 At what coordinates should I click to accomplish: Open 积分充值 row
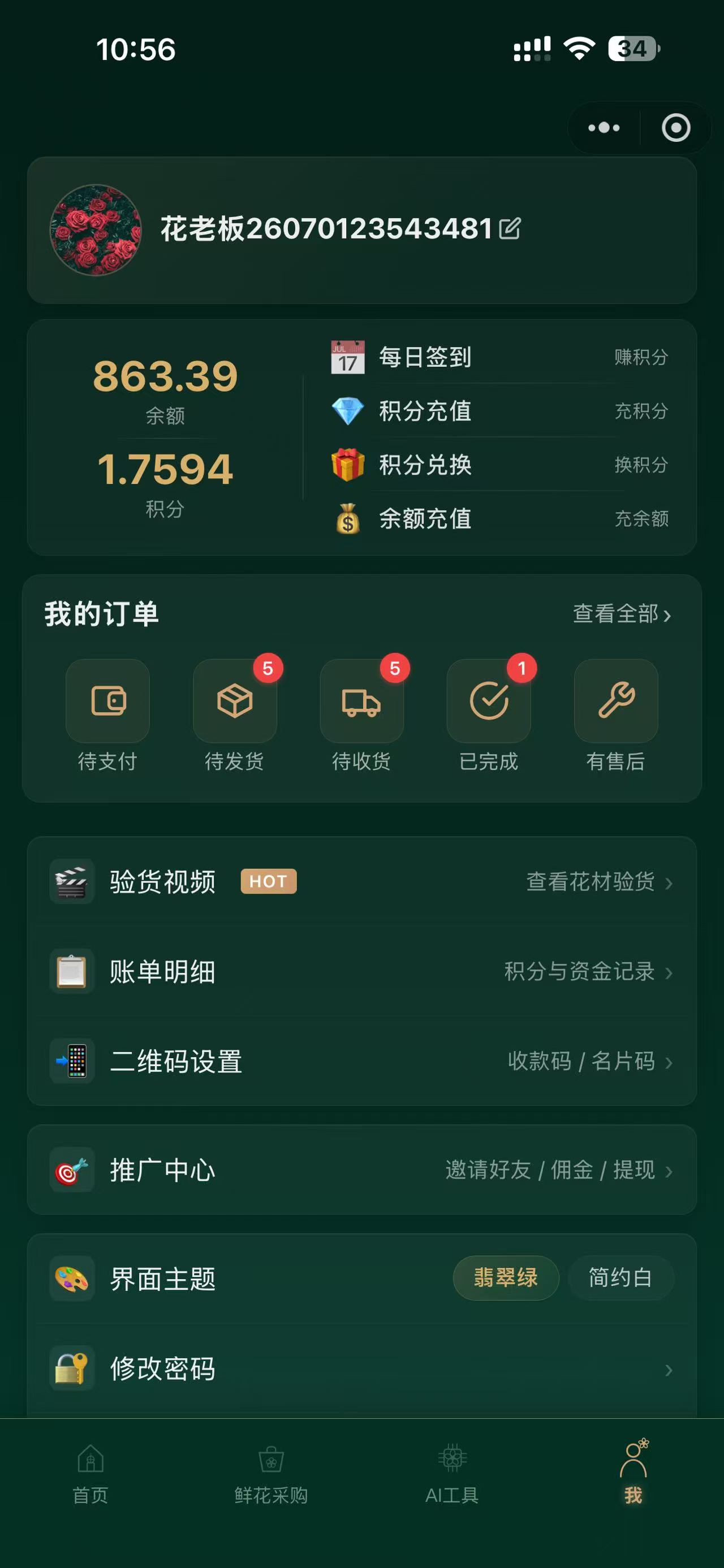point(499,411)
